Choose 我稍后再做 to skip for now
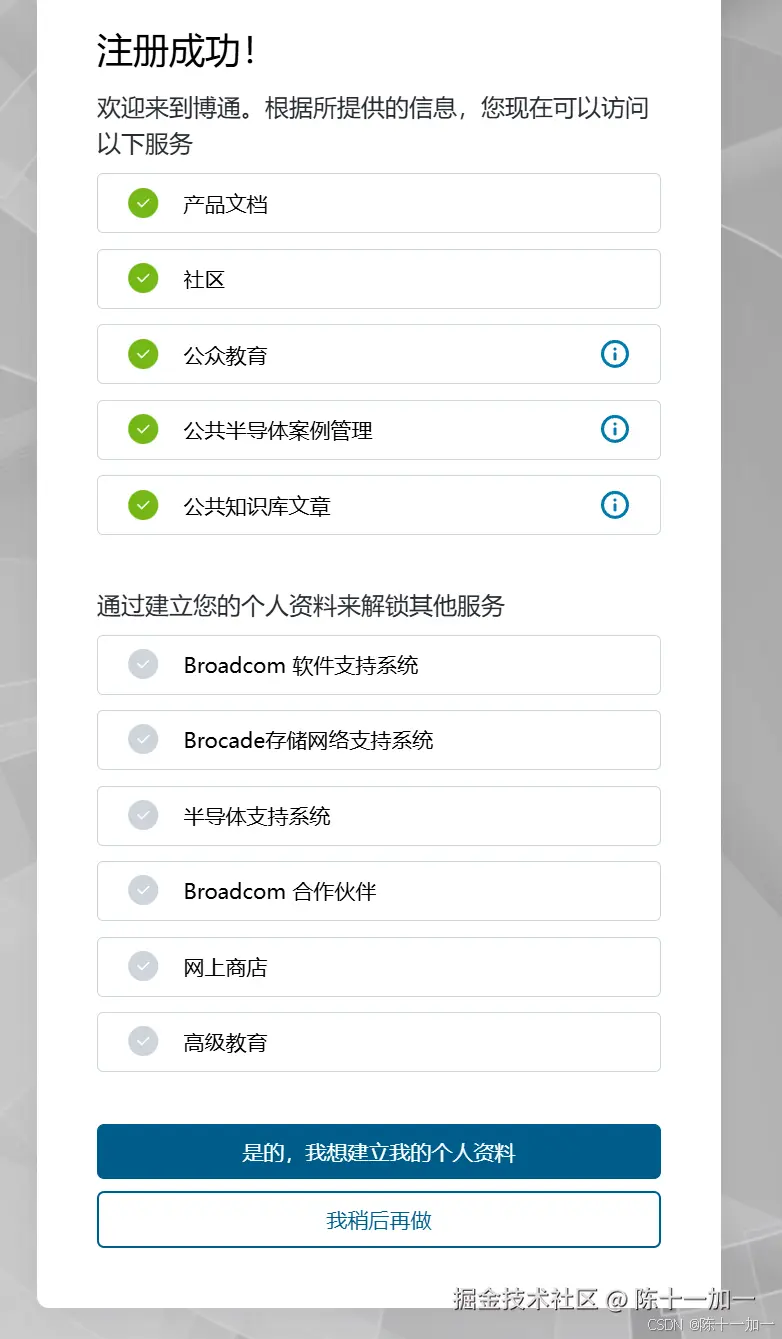 (378, 1220)
